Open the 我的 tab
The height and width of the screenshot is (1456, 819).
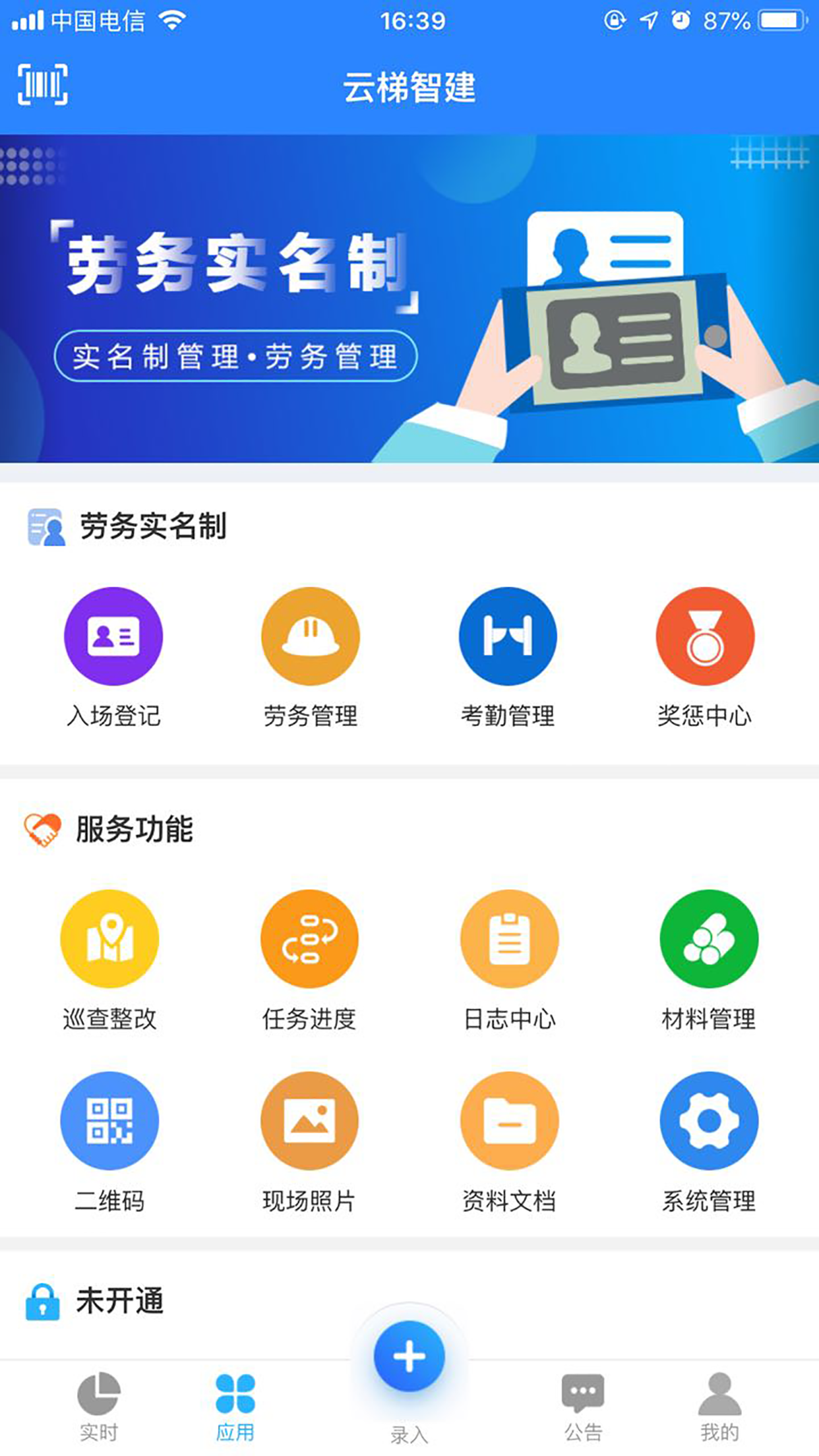[719, 1407]
